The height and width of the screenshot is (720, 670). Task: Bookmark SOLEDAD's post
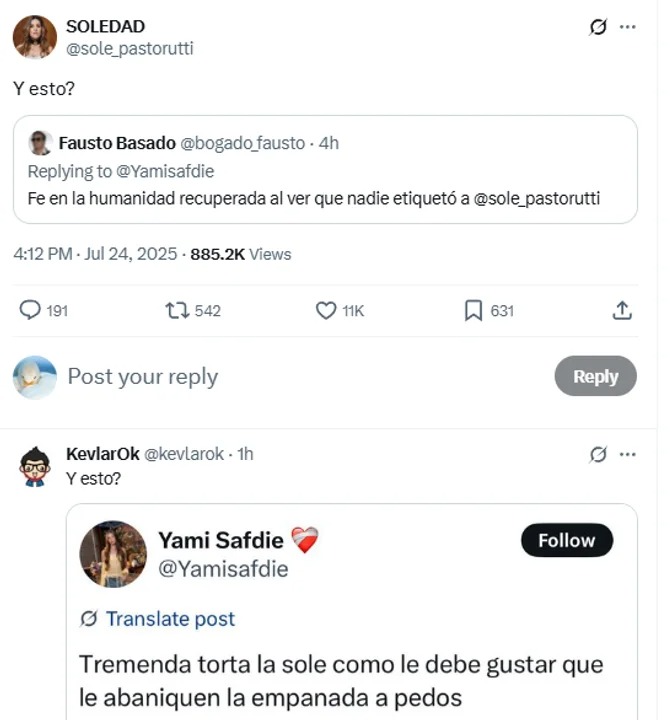pos(473,311)
